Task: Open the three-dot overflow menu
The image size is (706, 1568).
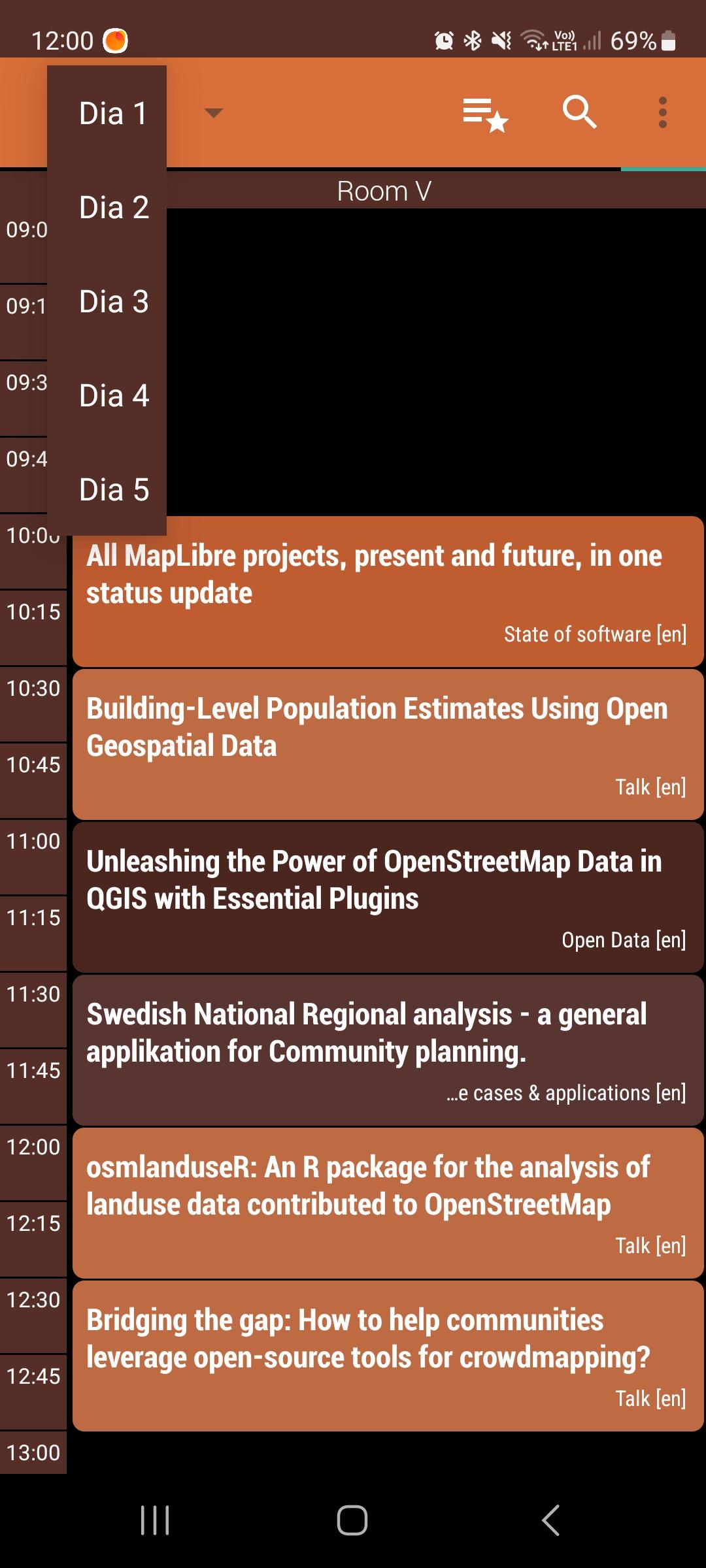Action: pos(663,112)
